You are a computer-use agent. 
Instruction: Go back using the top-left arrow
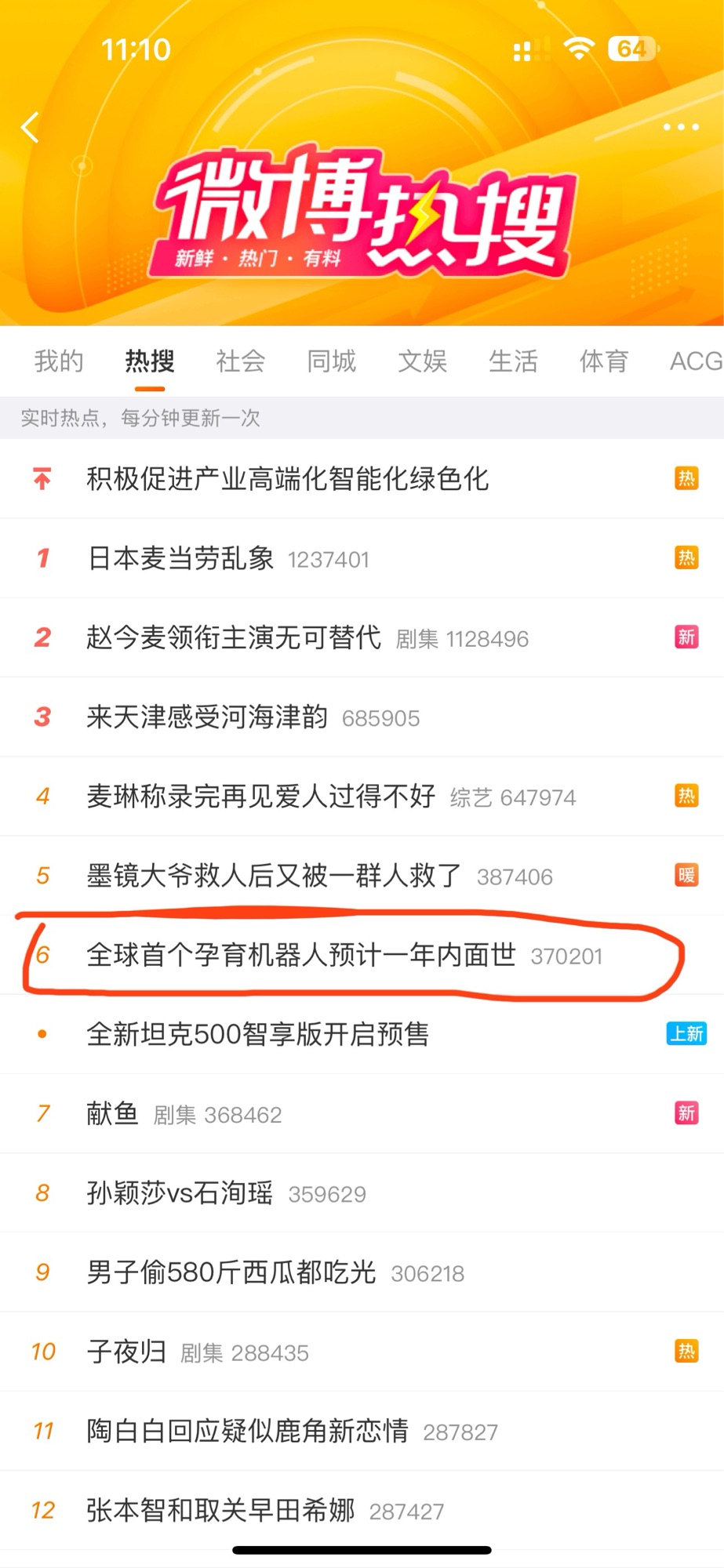pos(31,127)
